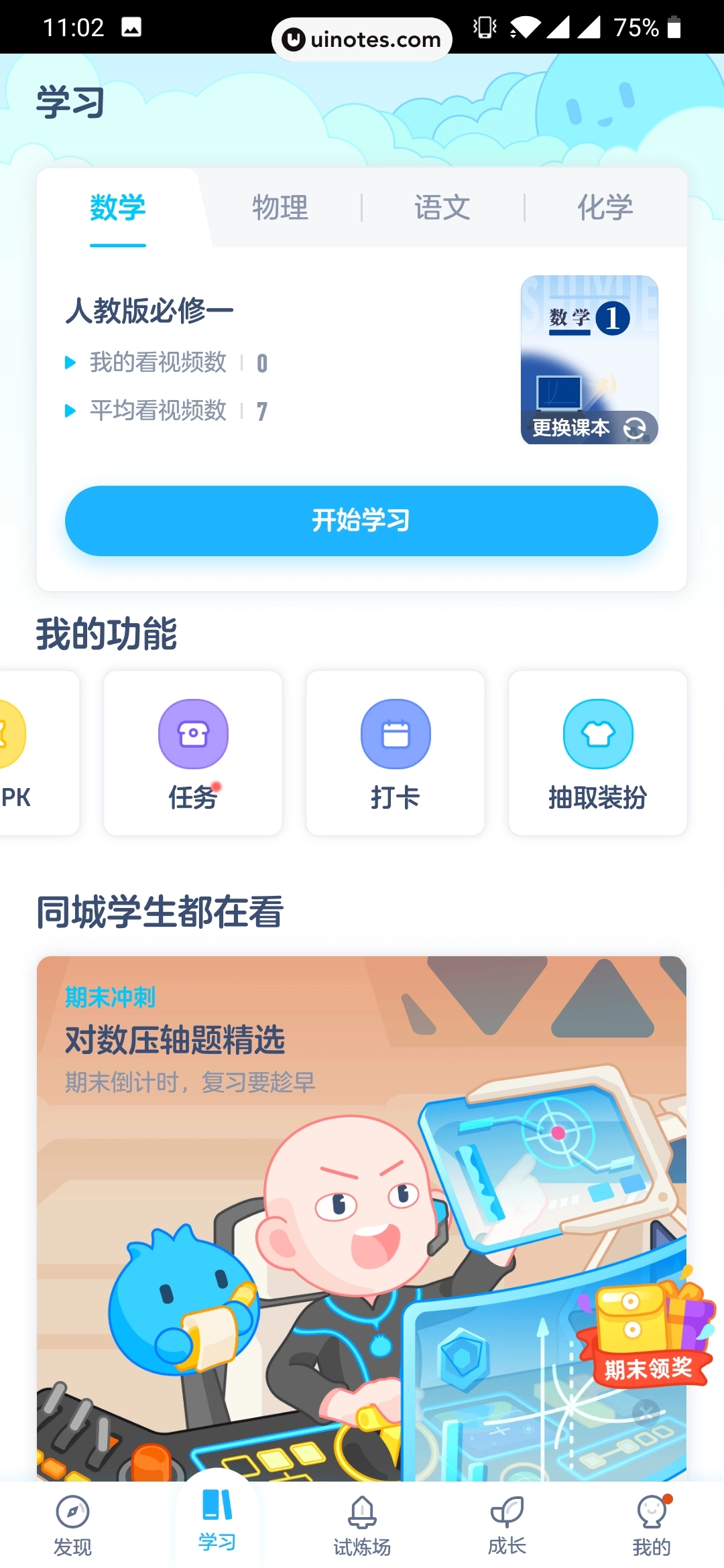The height and width of the screenshot is (1568, 724).
Task: Select the 化学 subject tab
Action: [605, 208]
